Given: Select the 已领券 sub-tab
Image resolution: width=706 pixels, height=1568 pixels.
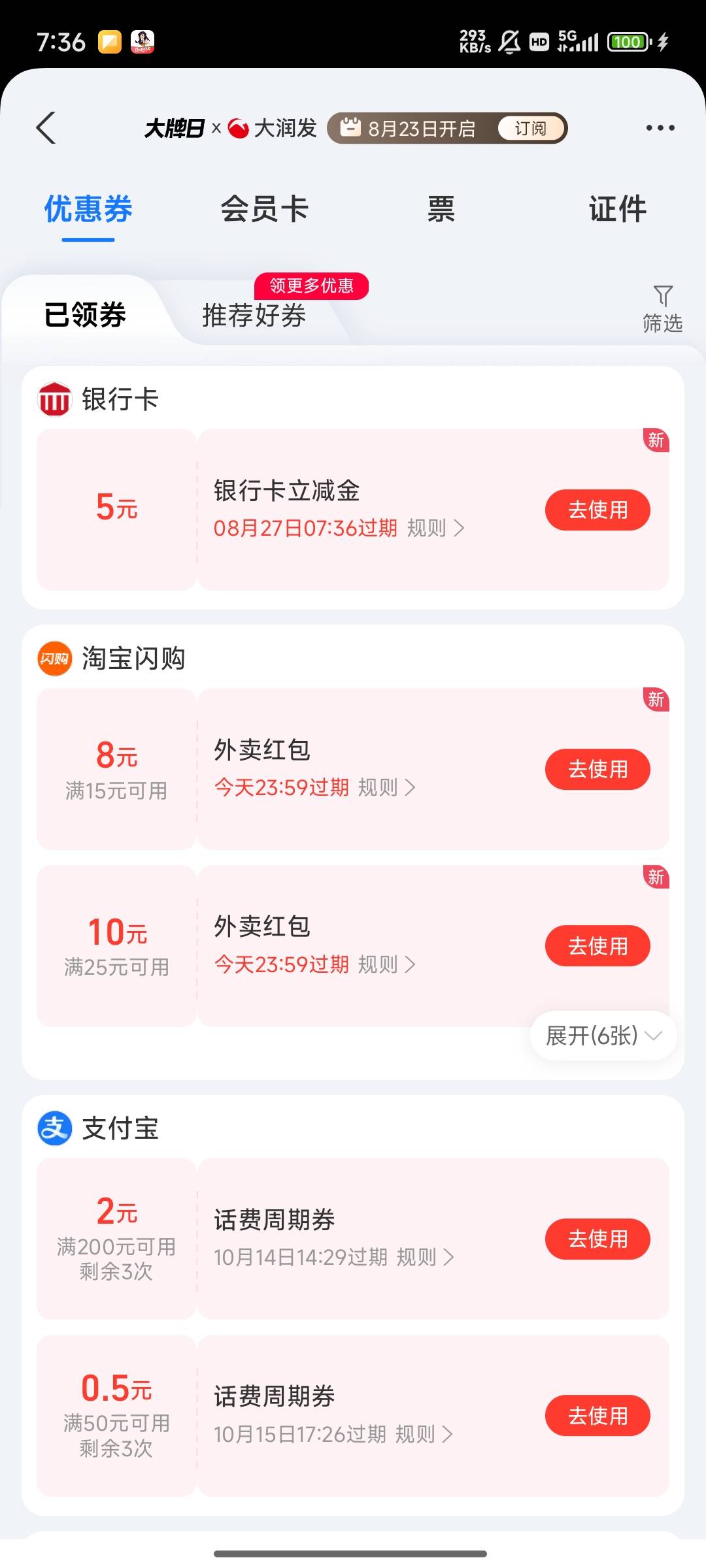Looking at the screenshot, I should click(85, 315).
